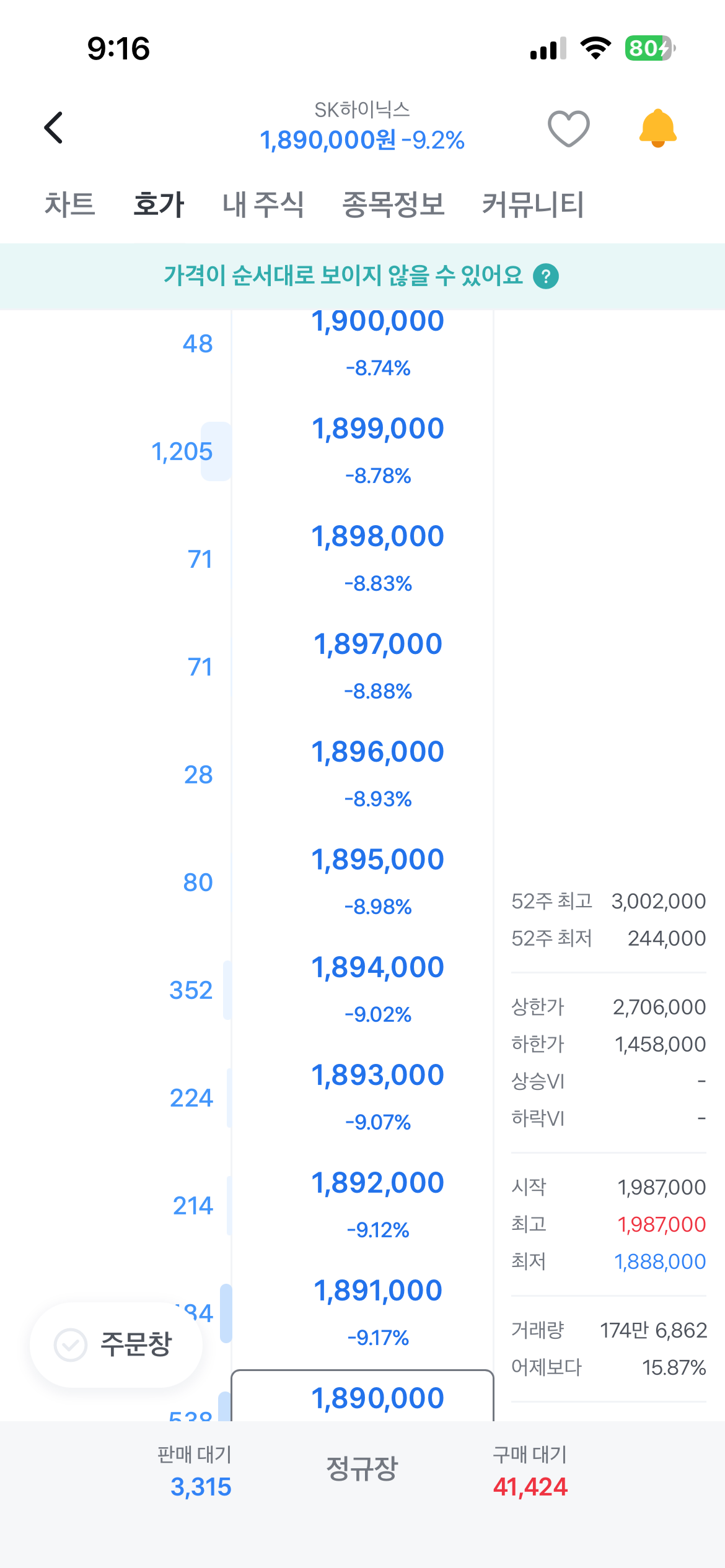Switch to the 종목정보 tab

click(x=393, y=204)
